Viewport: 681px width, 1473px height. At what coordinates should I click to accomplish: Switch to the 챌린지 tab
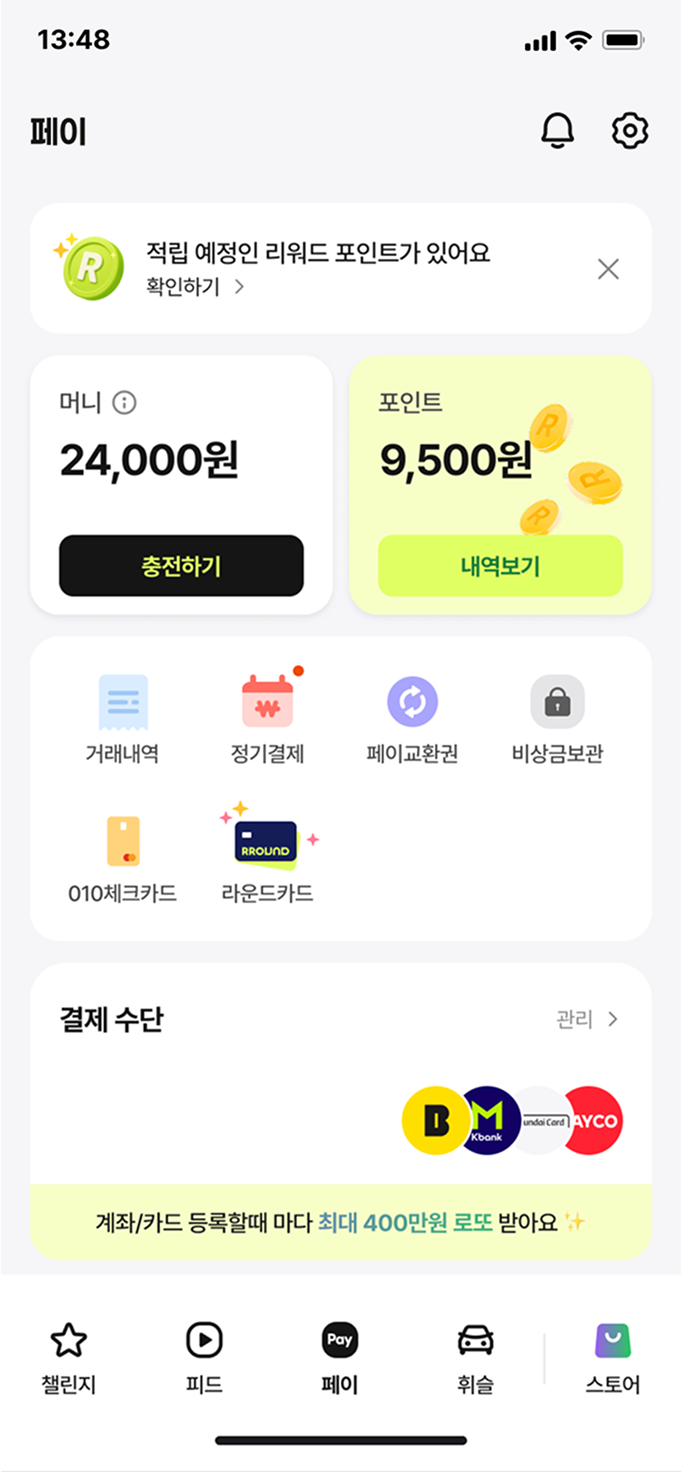68,1357
